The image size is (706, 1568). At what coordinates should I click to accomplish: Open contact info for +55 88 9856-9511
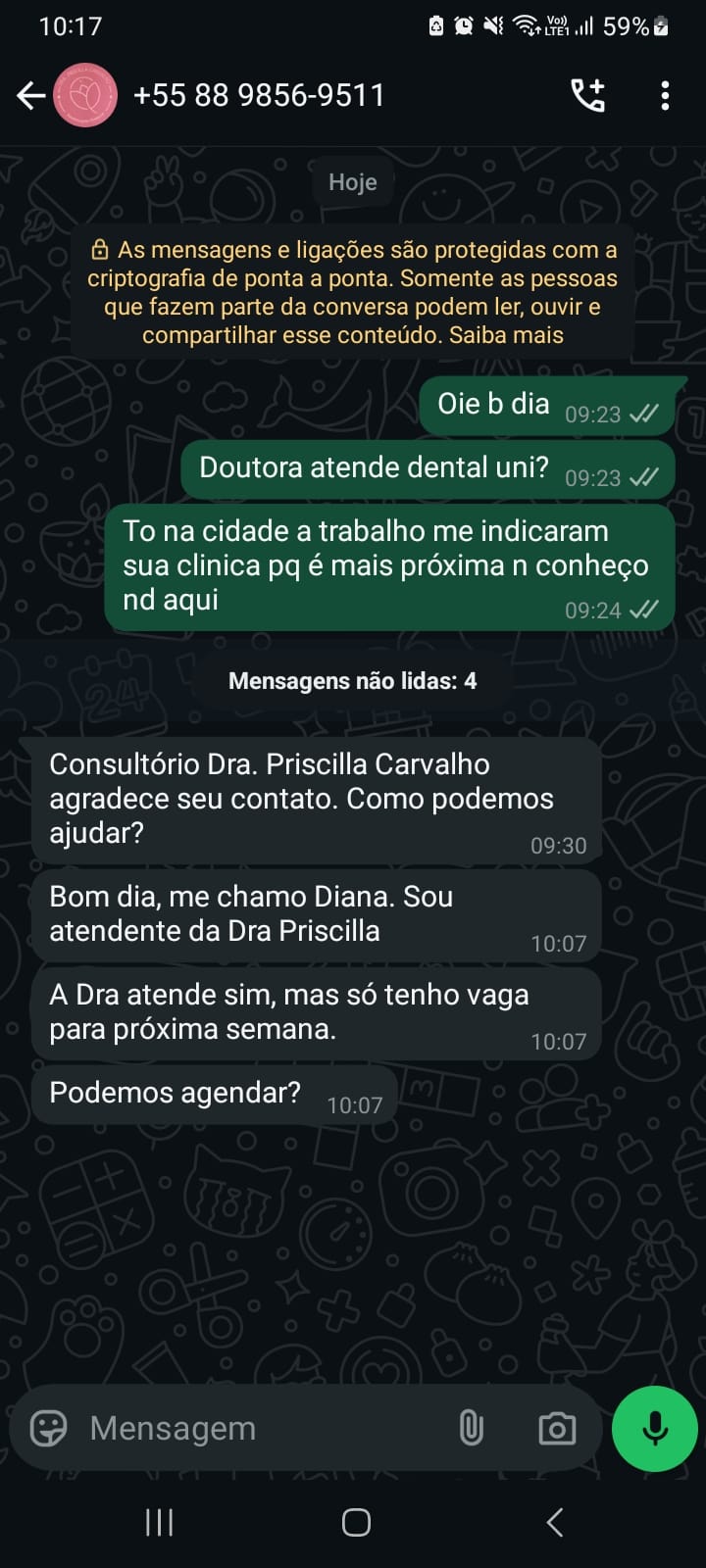(x=258, y=95)
